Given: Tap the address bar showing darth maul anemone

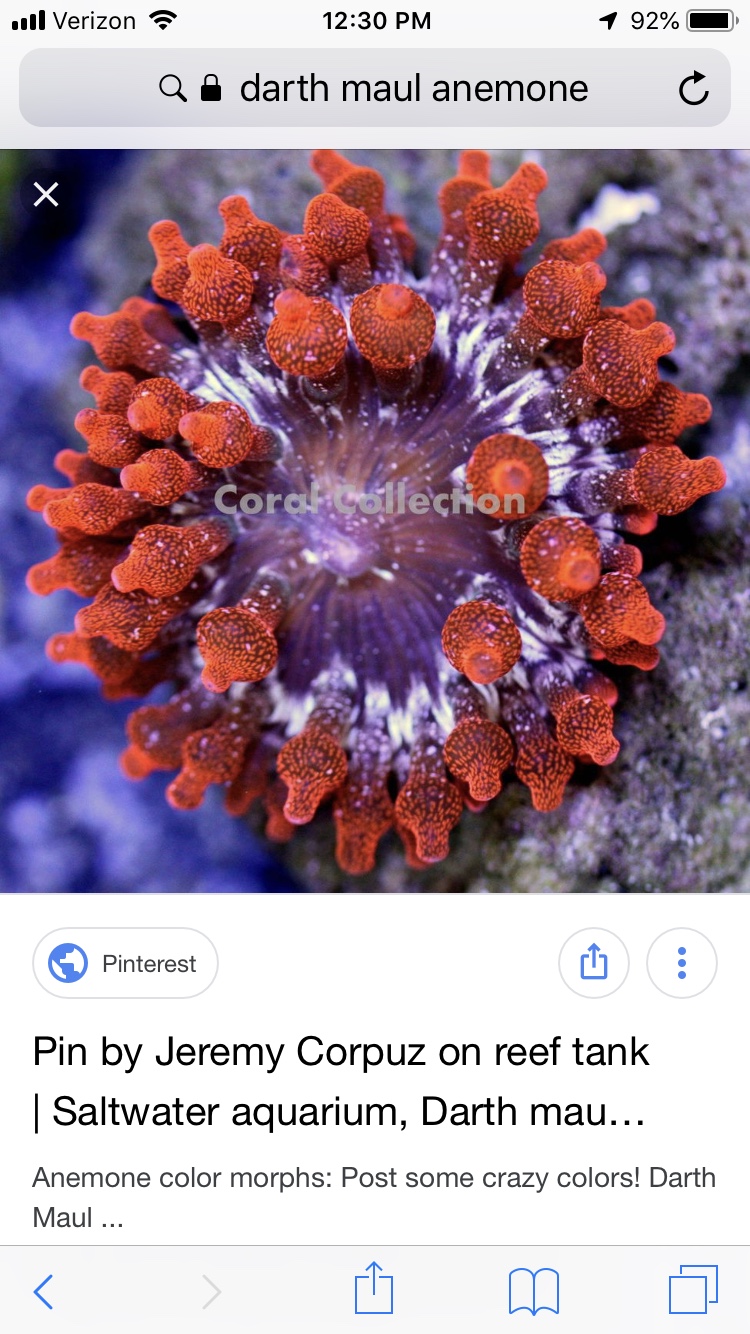Looking at the screenshot, I should click(375, 89).
